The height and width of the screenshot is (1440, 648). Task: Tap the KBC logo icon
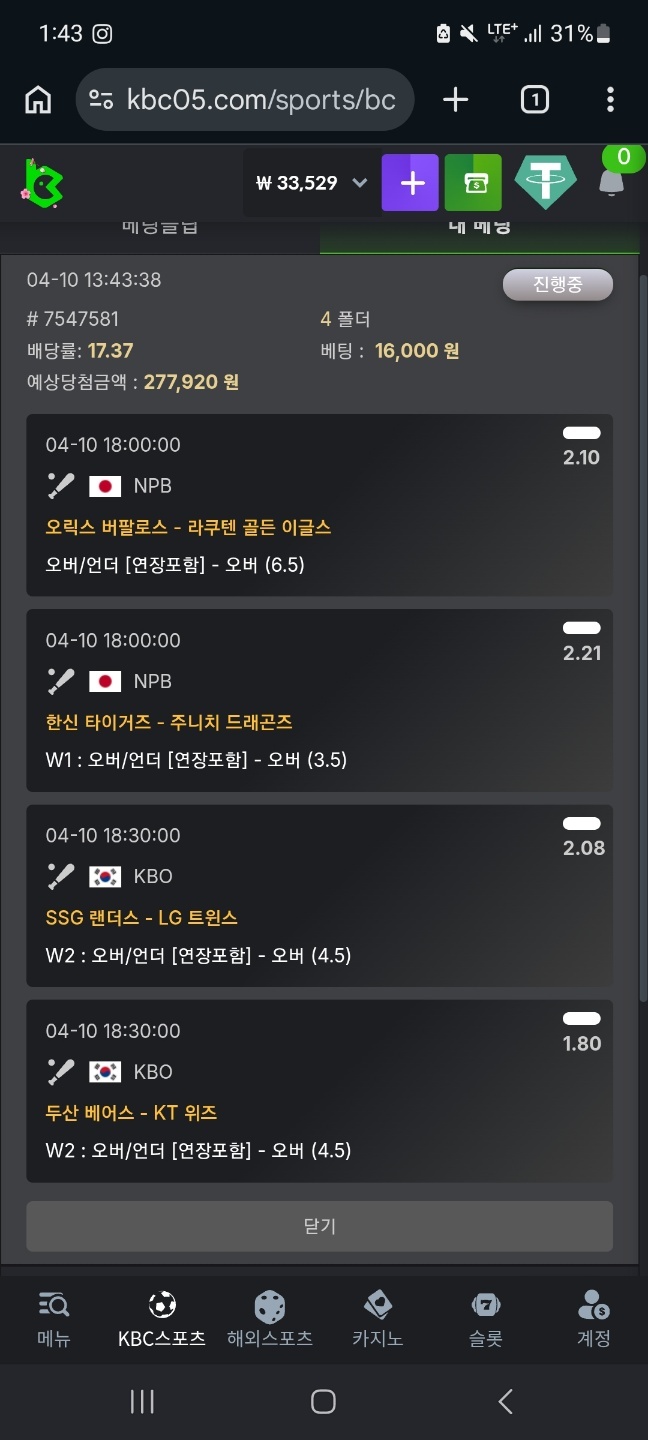tap(43, 183)
